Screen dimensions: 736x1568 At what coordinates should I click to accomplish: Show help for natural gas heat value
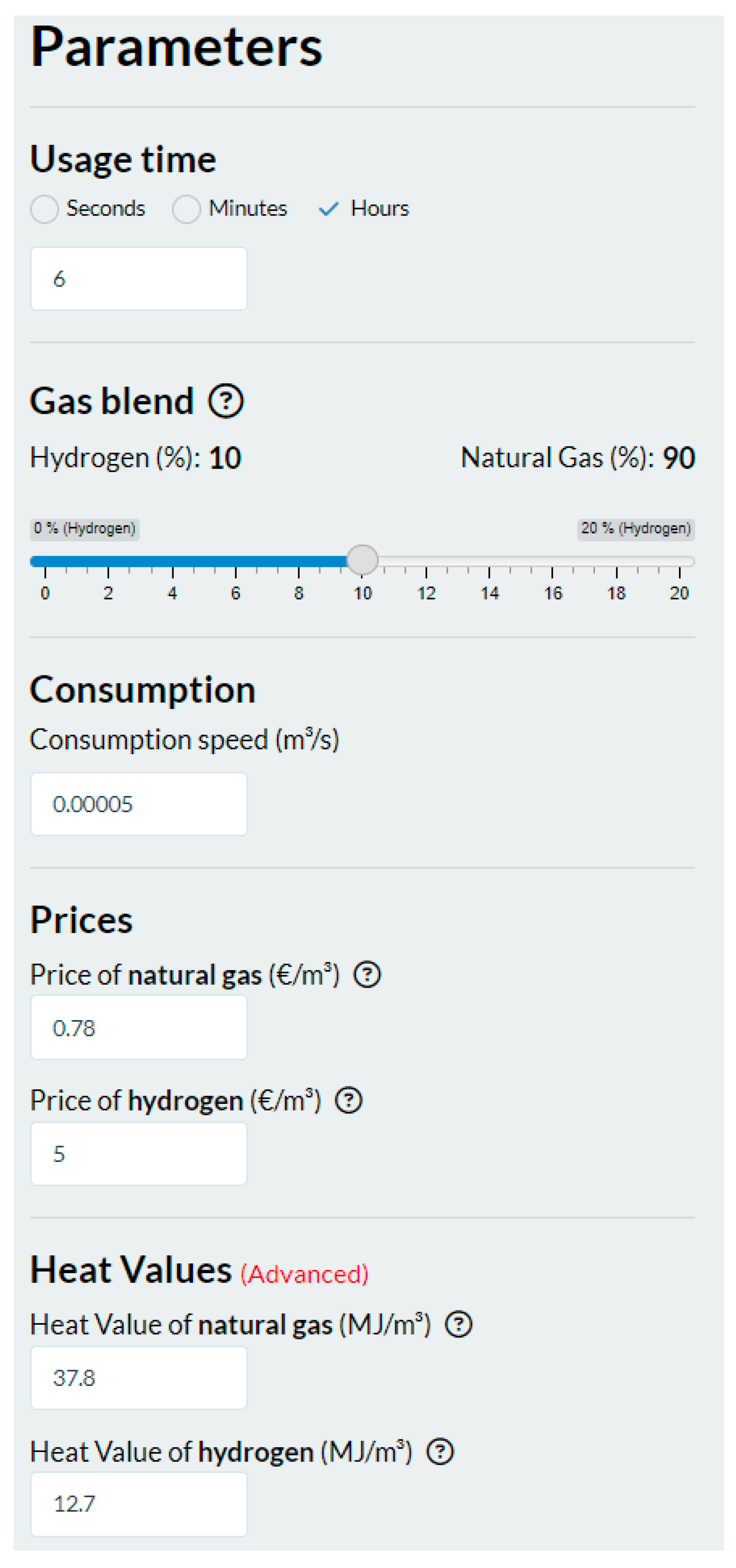[459, 1325]
